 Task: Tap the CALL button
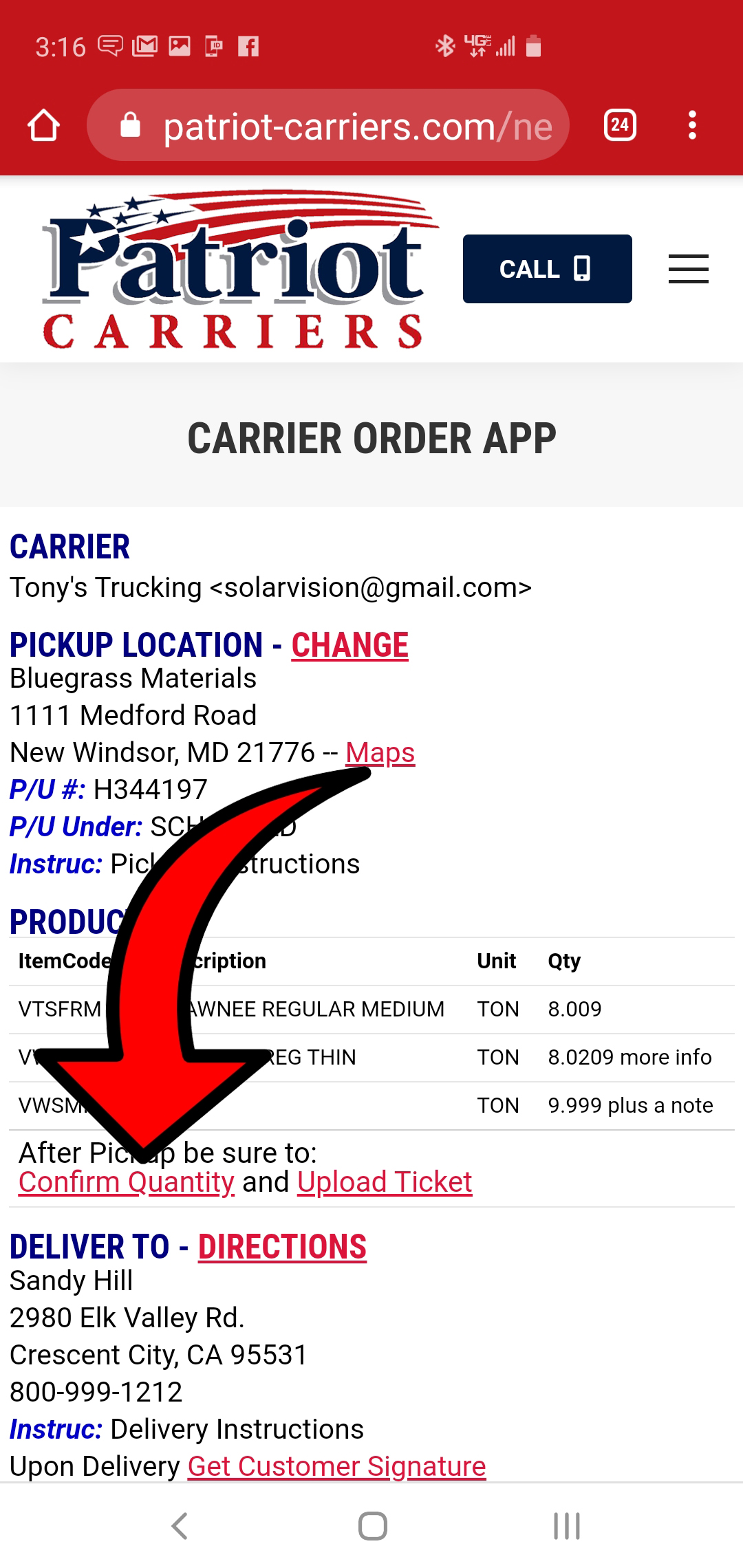(548, 269)
